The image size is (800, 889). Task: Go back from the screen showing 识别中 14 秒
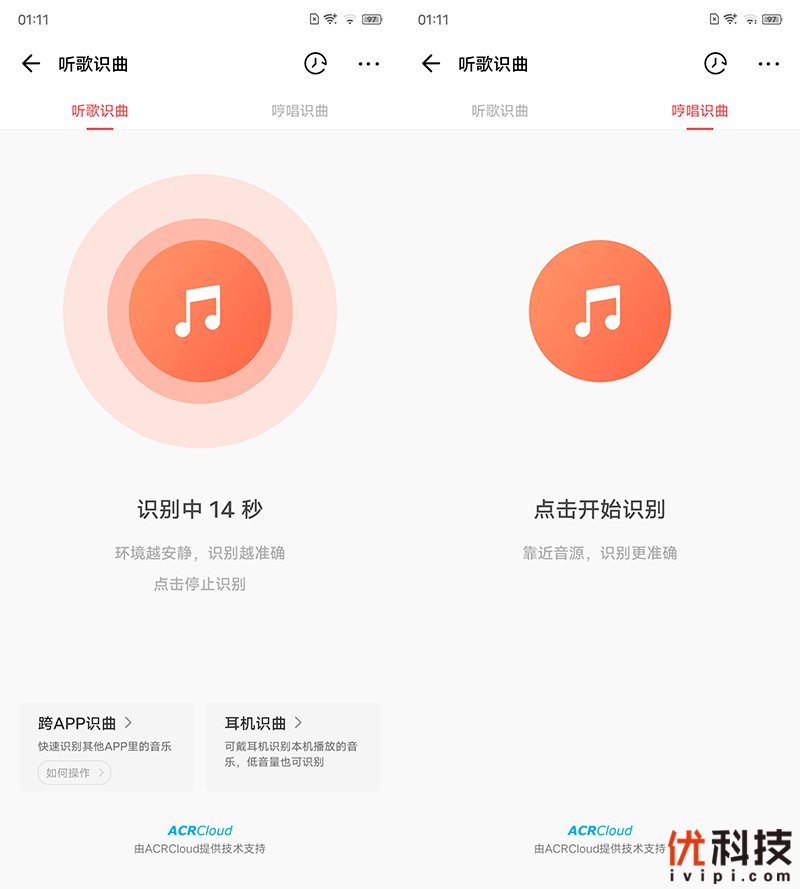[31, 64]
